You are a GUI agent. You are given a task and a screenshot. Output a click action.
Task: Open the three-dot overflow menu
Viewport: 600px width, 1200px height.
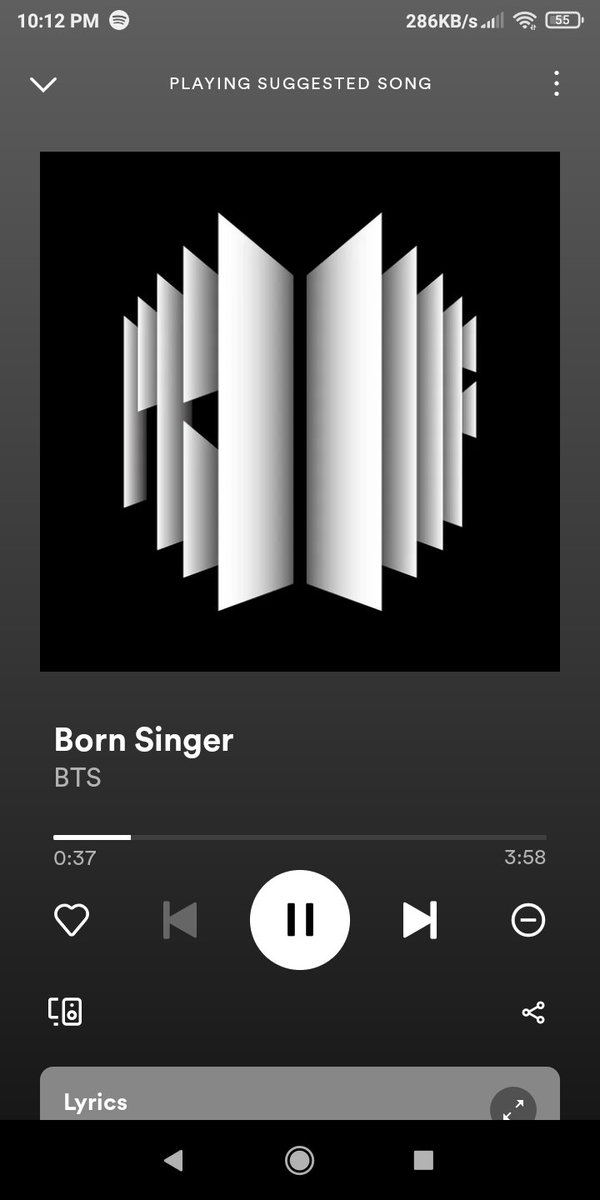point(556,84)
